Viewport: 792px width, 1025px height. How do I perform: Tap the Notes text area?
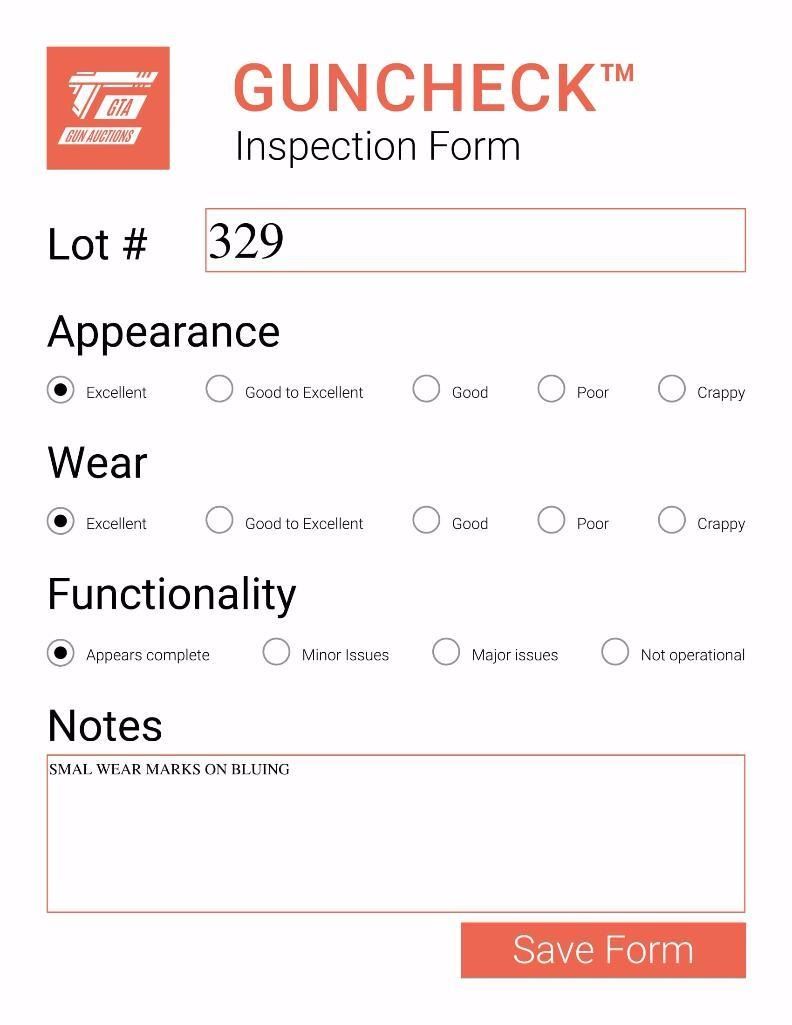(395, 833)
